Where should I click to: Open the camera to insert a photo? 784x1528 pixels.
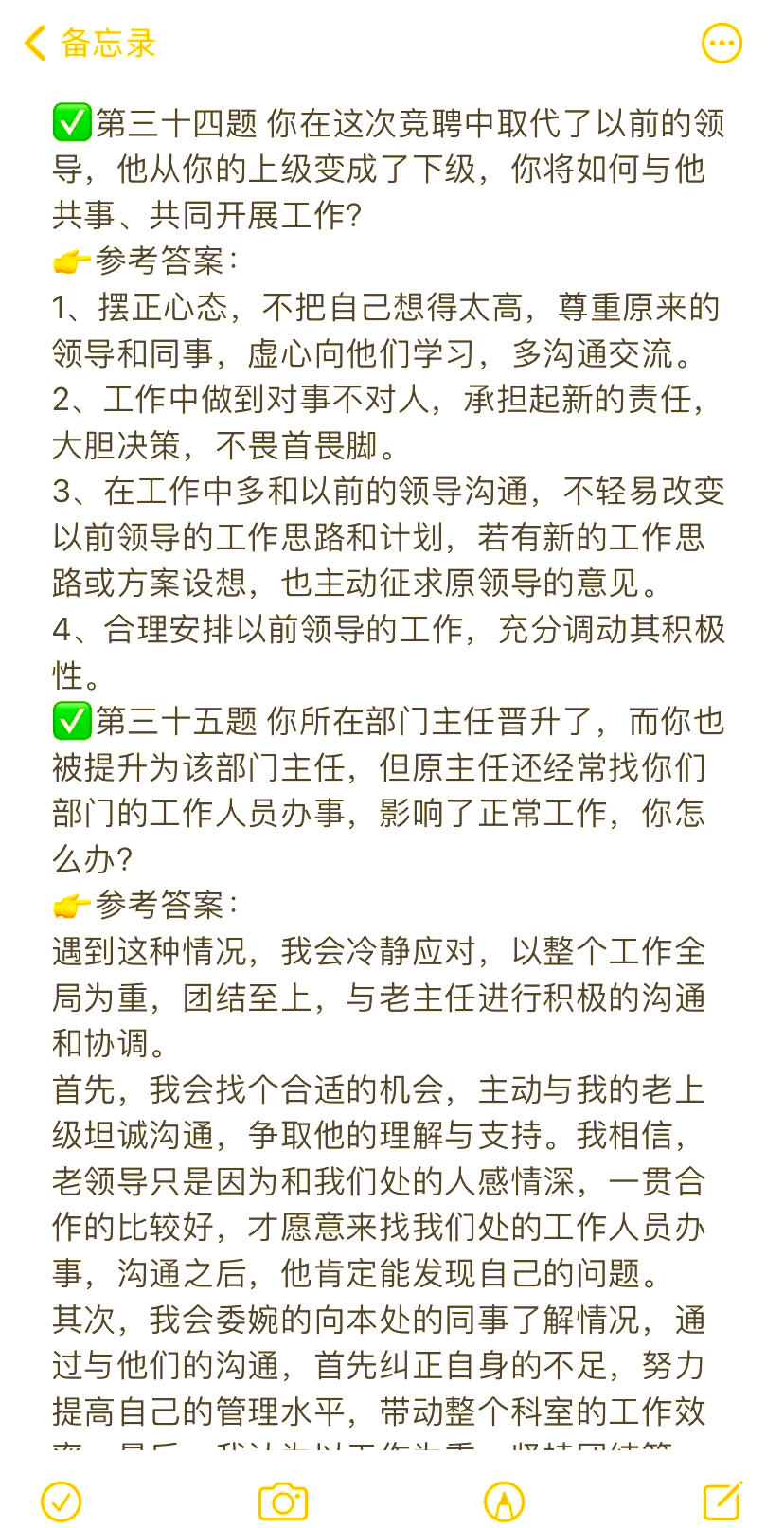click(282, 1501)
